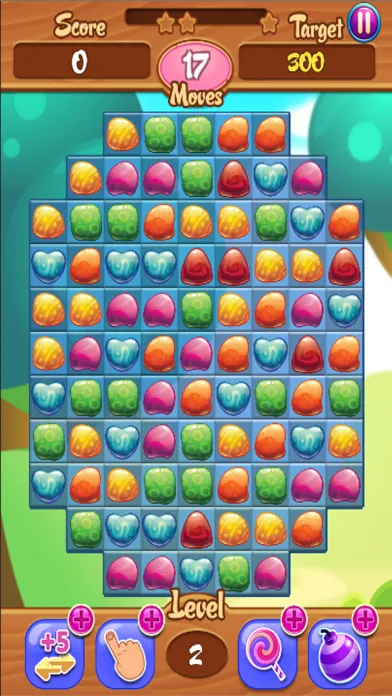The height and width of the screenshot is (696, 392).
Task: Add more bomb boosters via plus badge
Action: 365,617
